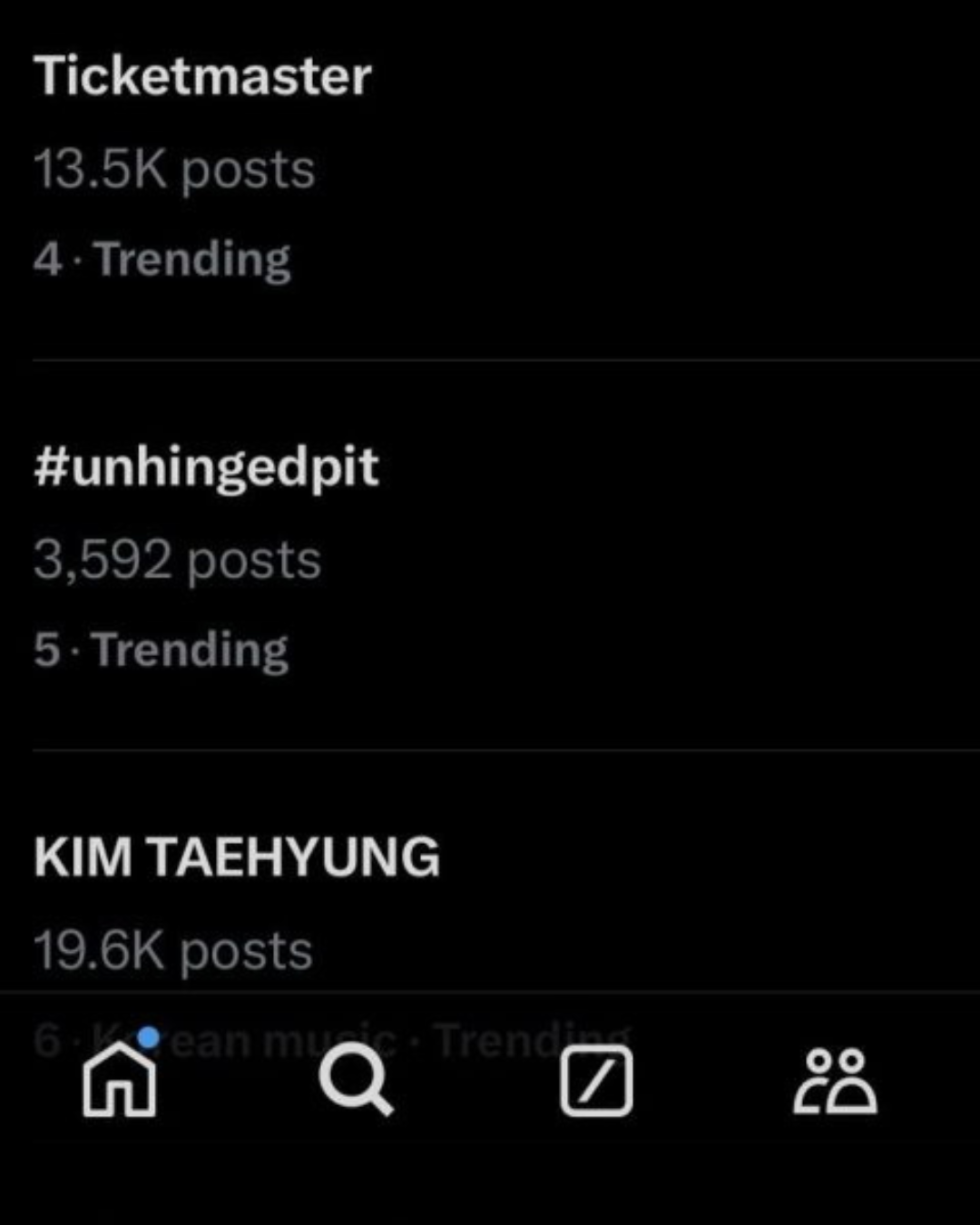Screen dimensions: 980x1225
Task: Open the Grok tab
Action: [x=596, y=1080]
